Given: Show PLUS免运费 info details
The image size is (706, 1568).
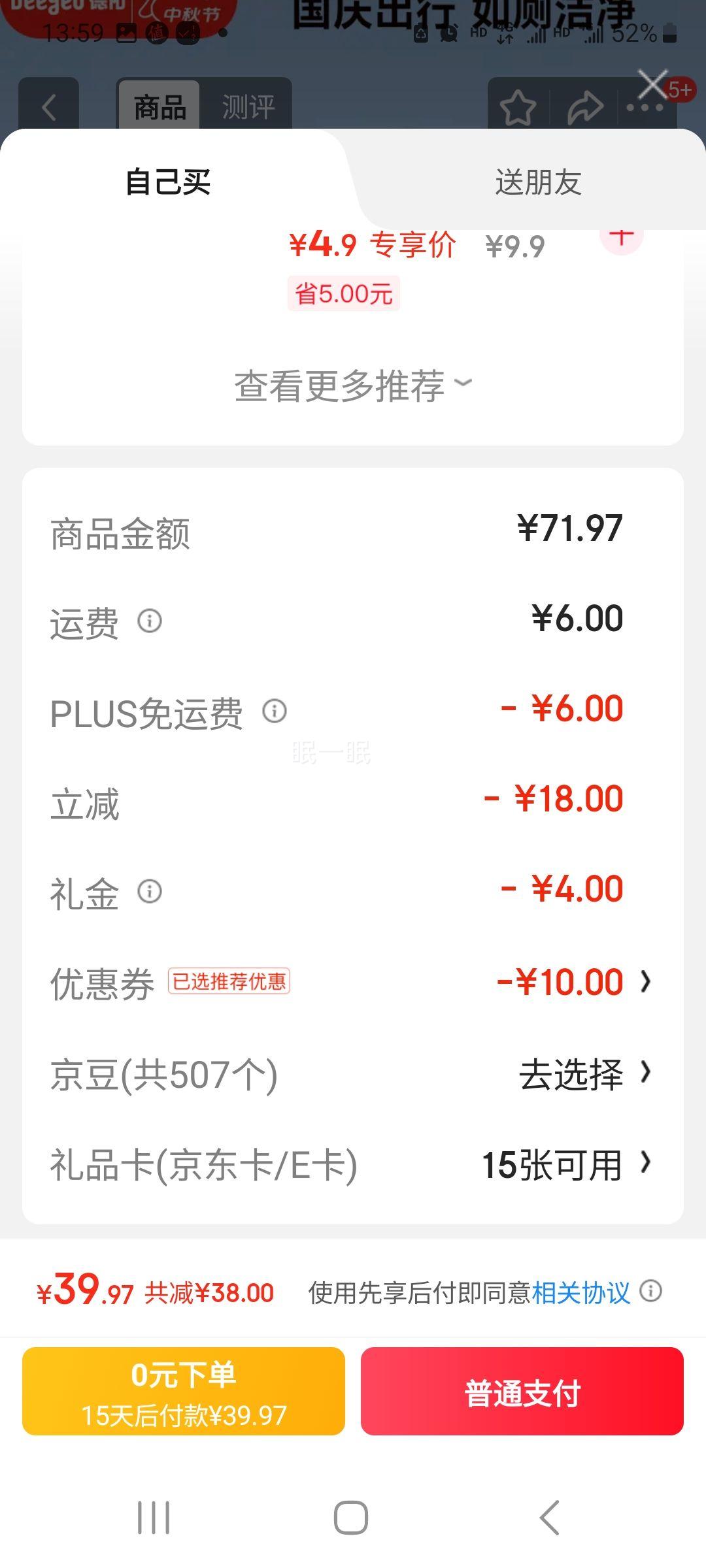Looking at the screenshot, I should click(275, 710).
